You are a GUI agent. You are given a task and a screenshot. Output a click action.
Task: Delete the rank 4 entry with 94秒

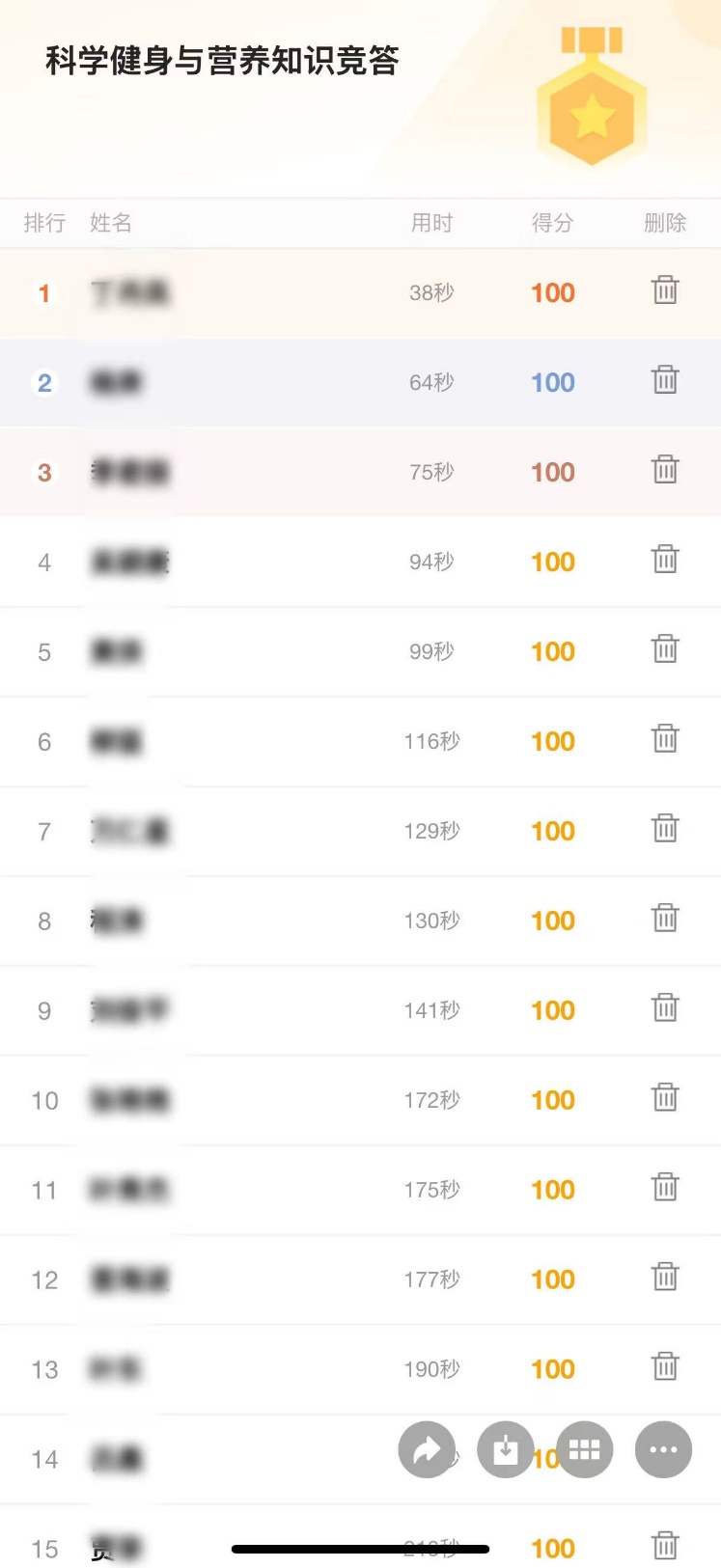tap(665, 560)
